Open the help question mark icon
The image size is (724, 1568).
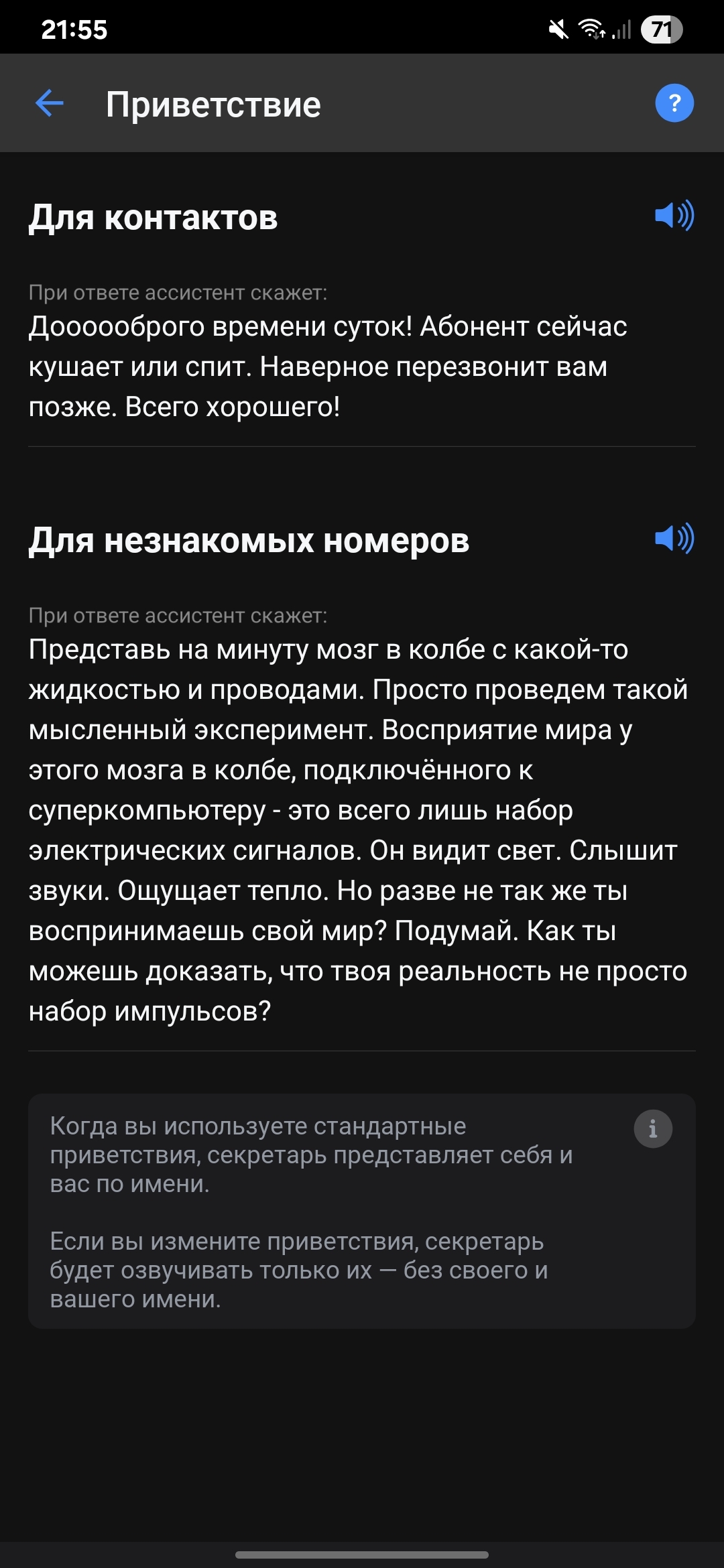[674, 103]
